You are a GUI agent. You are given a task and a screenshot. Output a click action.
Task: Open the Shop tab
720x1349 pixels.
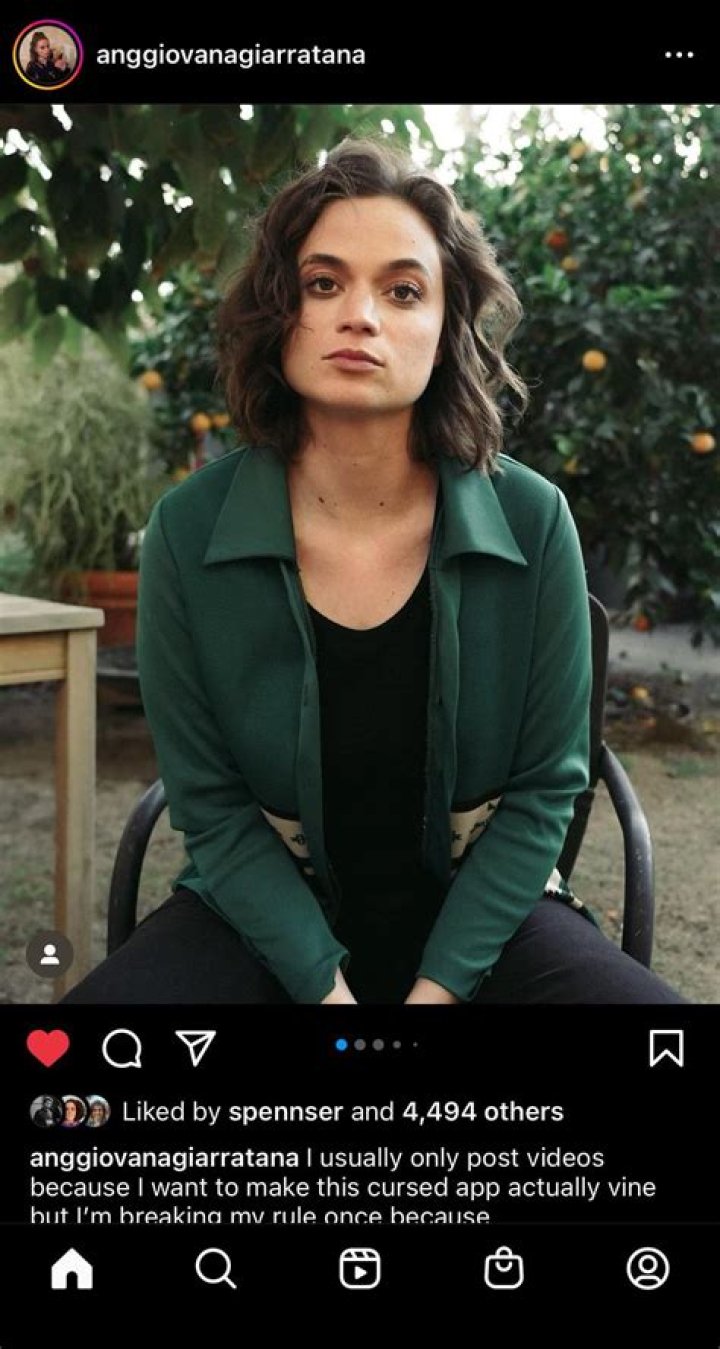coord(504,1269)
